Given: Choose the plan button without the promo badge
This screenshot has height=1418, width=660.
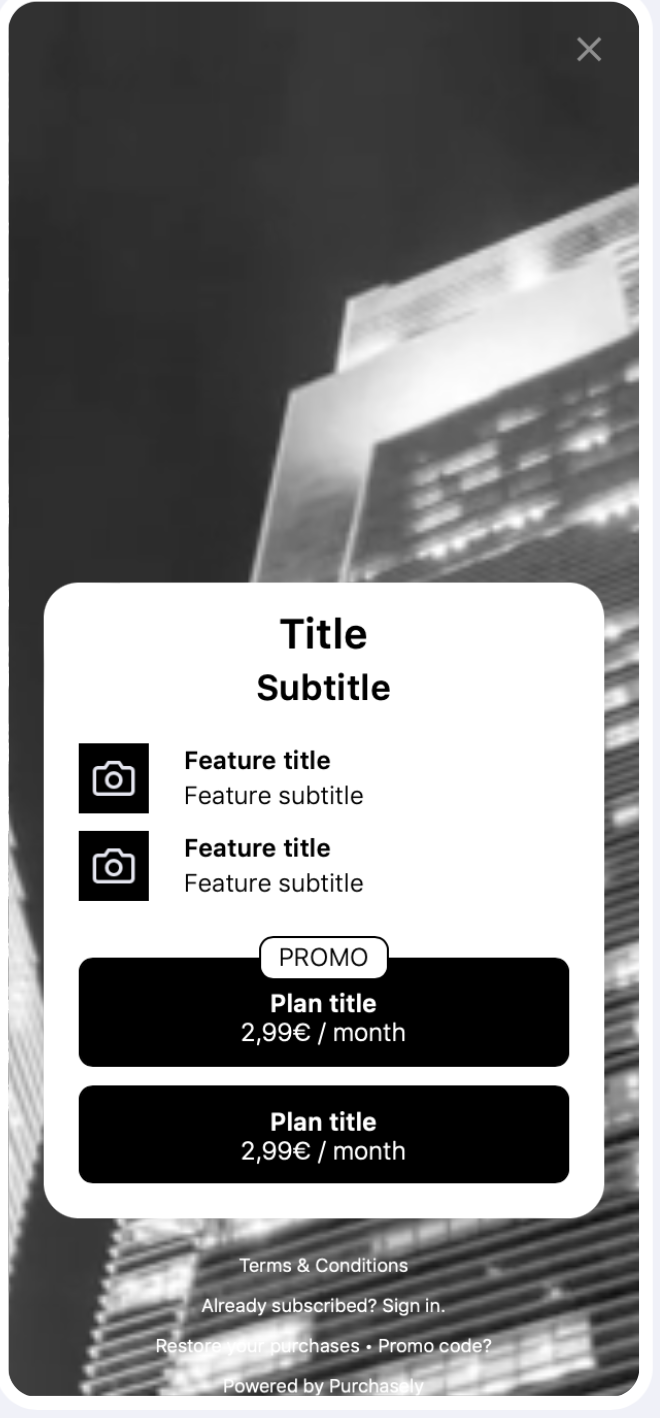Looking at the screenshot, I should click(323, 1135).
